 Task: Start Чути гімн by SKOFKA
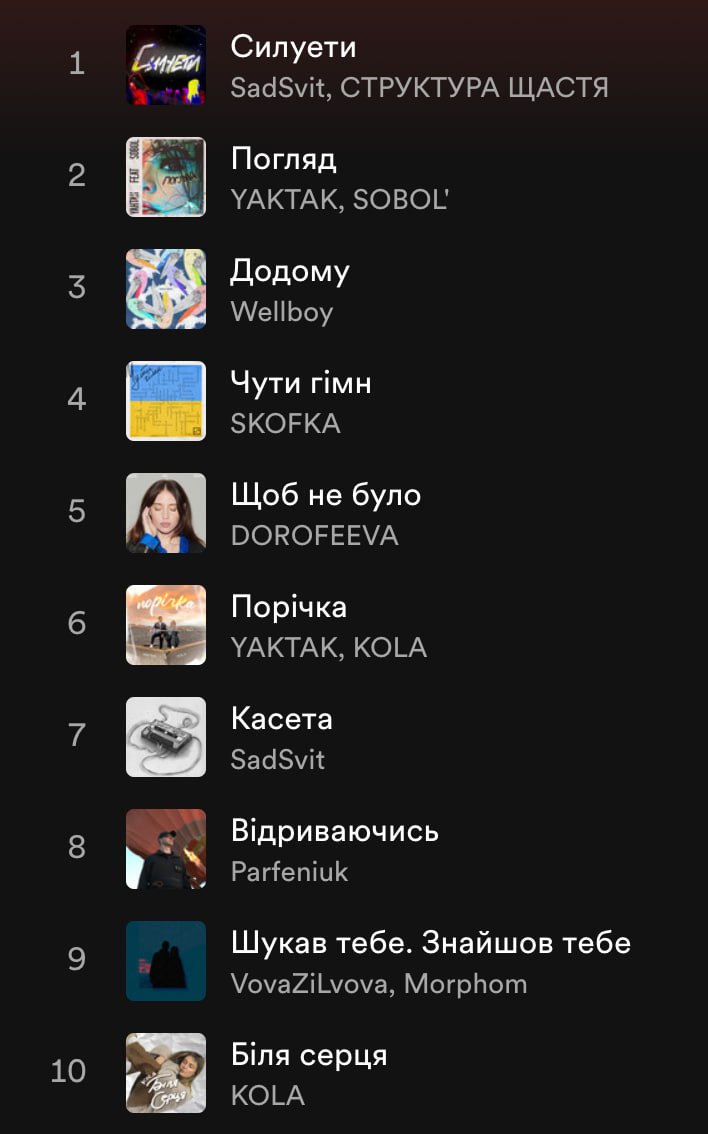(x=301, y=383)
